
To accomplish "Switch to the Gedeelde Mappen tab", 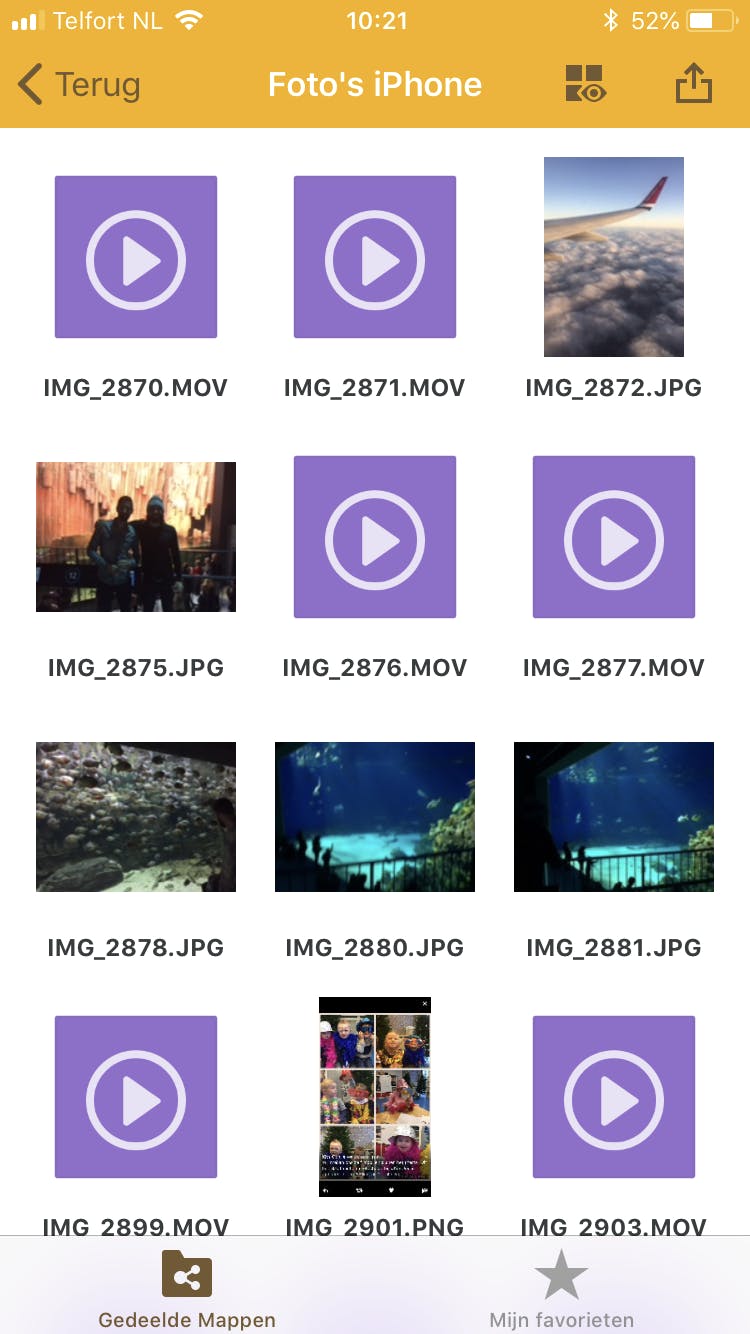I will coord(187,1290).
